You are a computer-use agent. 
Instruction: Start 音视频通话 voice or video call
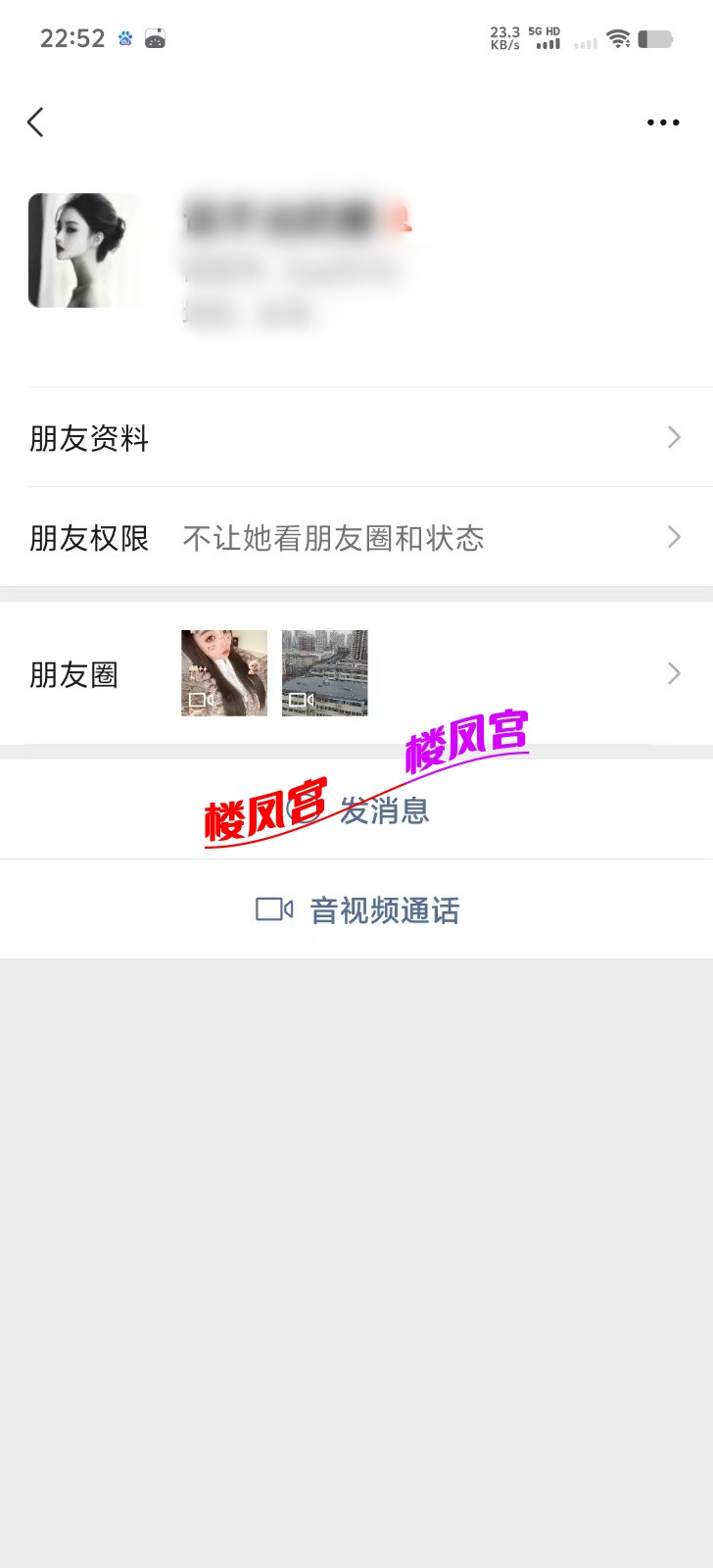(x=357, y=910)
